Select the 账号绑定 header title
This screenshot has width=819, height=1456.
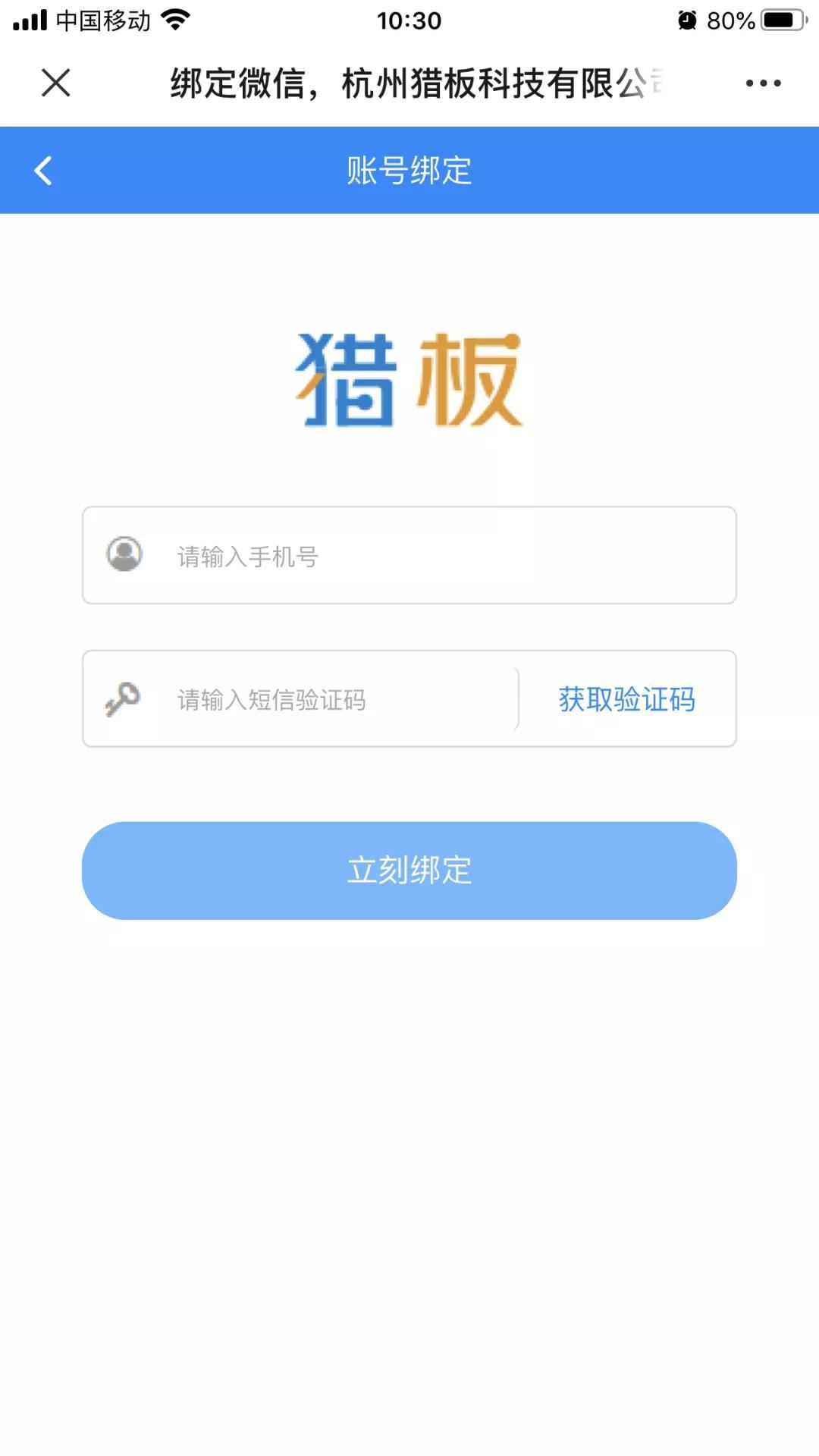click(409, 169)
